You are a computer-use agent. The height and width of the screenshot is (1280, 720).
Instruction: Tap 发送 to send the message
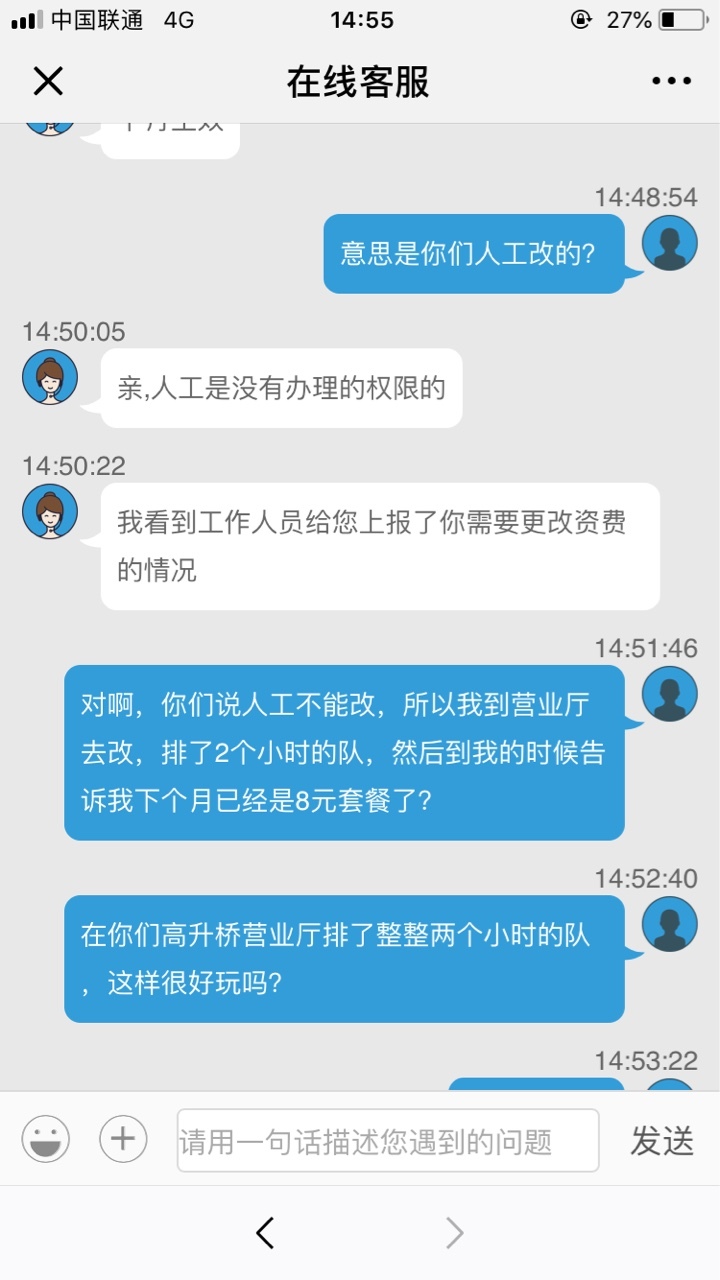662,1140
